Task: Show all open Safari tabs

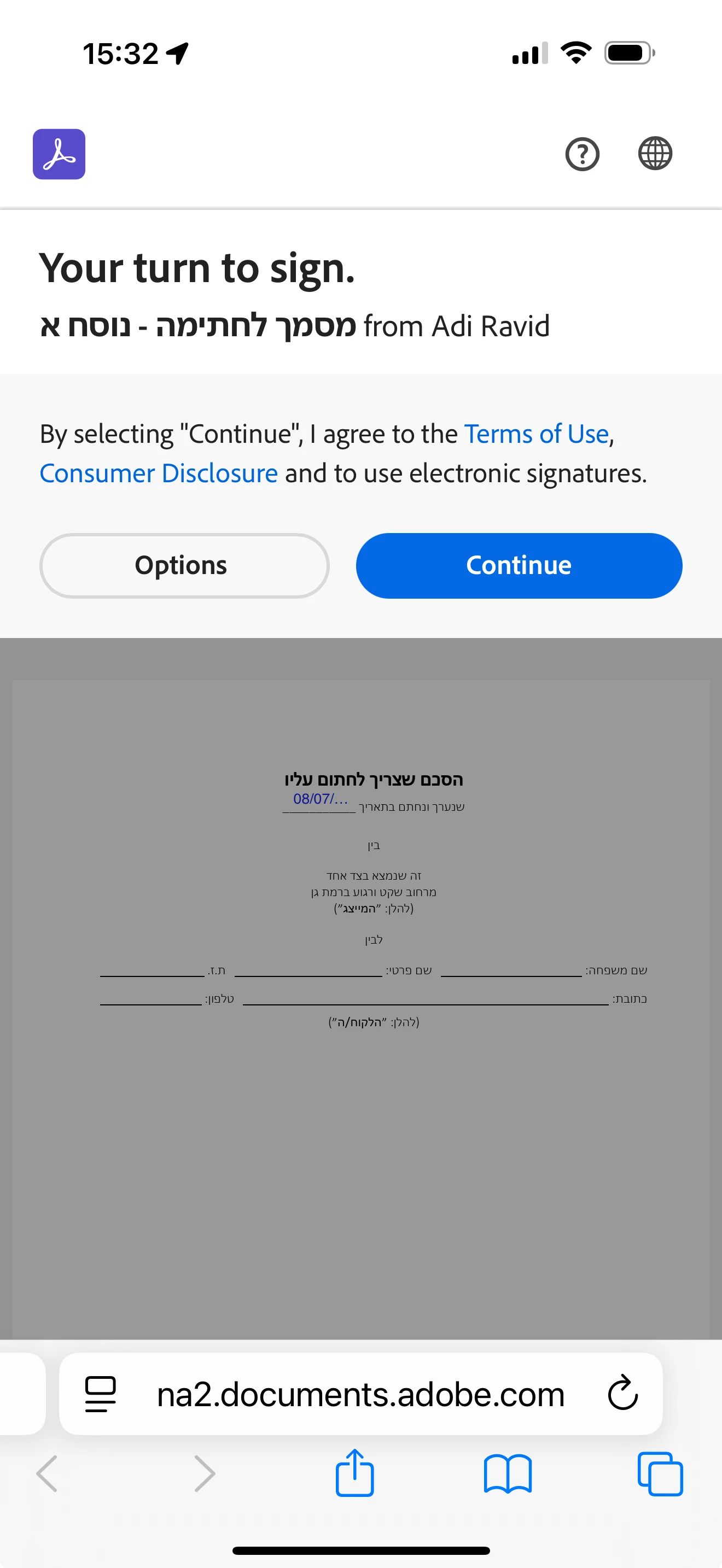Action: tap(660, 1473)
